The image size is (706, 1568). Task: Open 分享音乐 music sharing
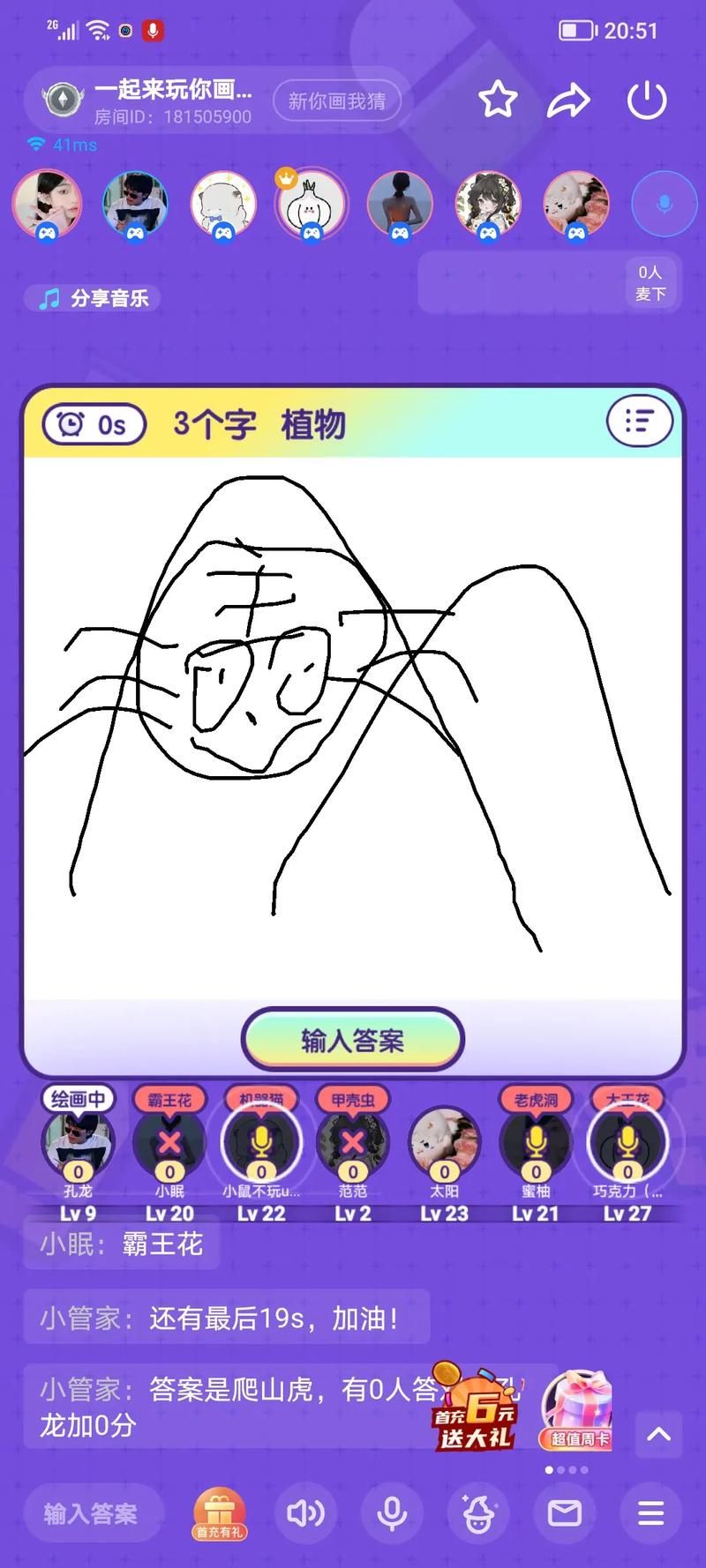point(94,298)
